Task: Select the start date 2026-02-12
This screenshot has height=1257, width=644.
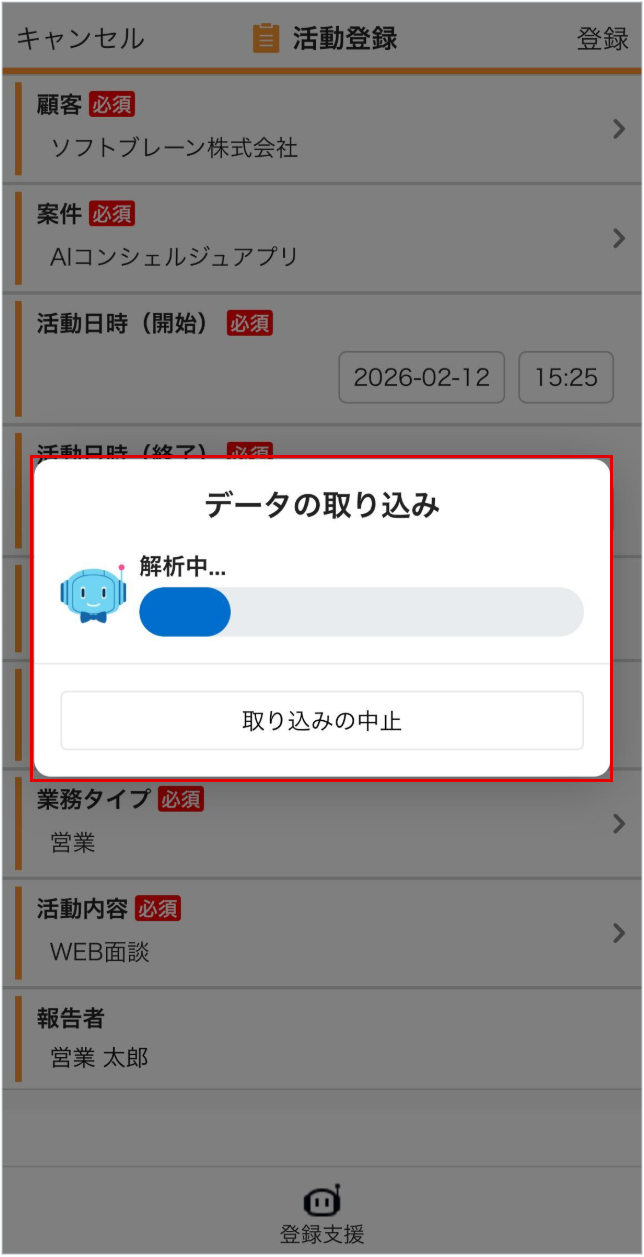Action: (x=421, y=377)
